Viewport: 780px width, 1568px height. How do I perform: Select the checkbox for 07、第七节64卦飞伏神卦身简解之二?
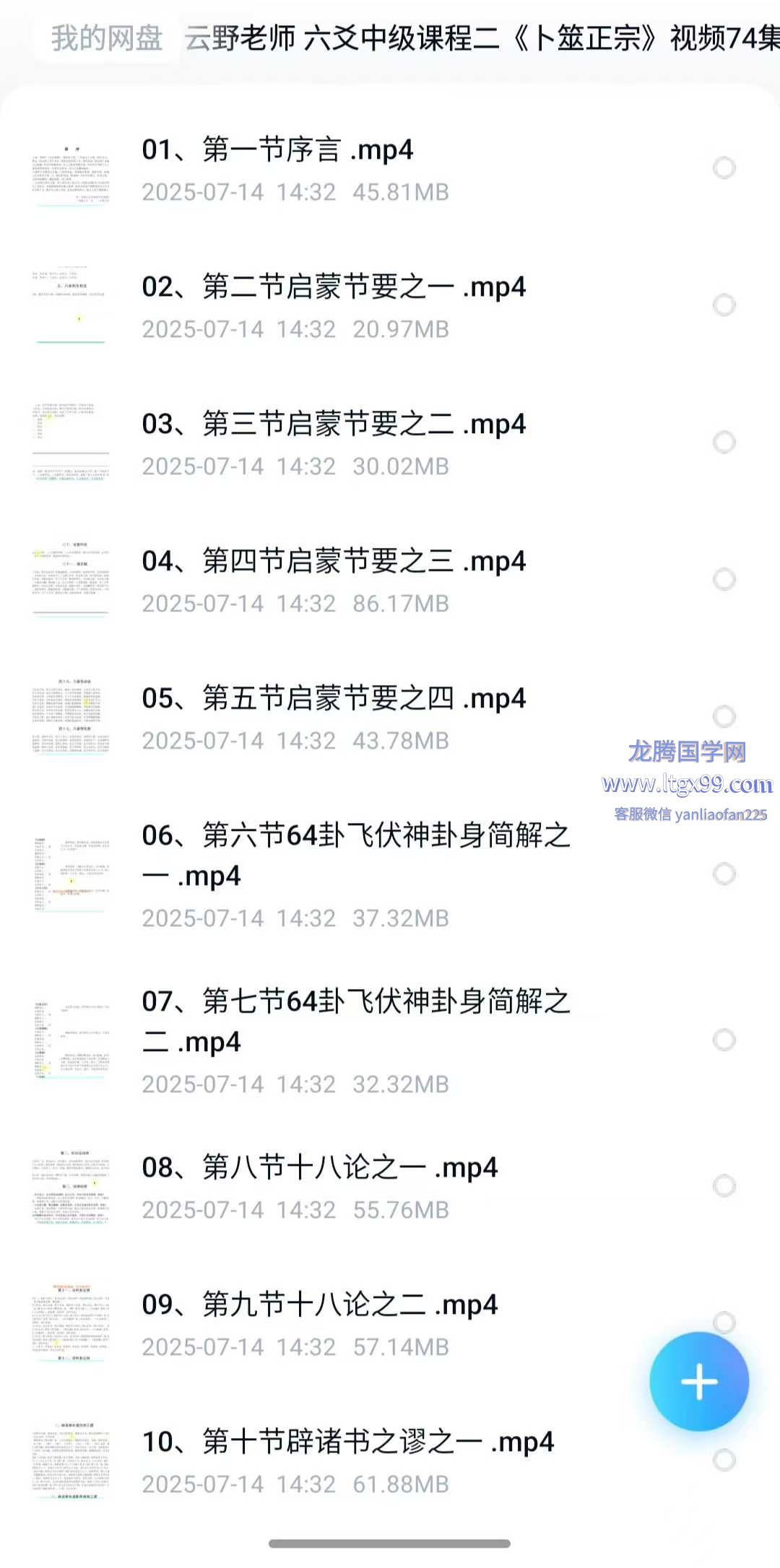pos(724,1040)
